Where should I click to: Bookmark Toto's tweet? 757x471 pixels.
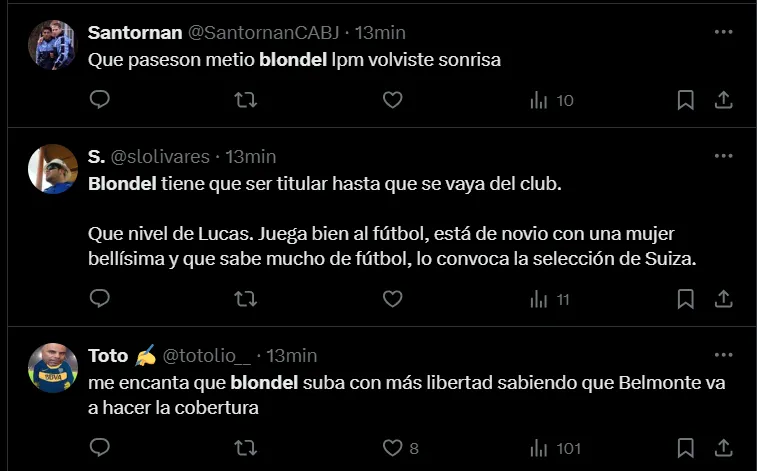[686, 447]
